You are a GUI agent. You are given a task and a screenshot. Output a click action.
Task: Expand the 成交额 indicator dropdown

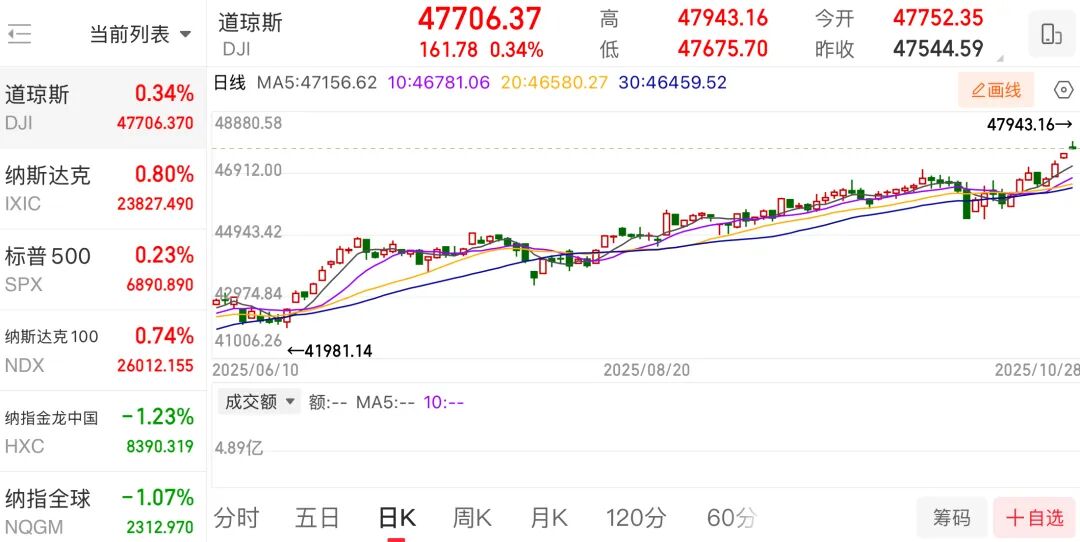(x=260, y=402)
